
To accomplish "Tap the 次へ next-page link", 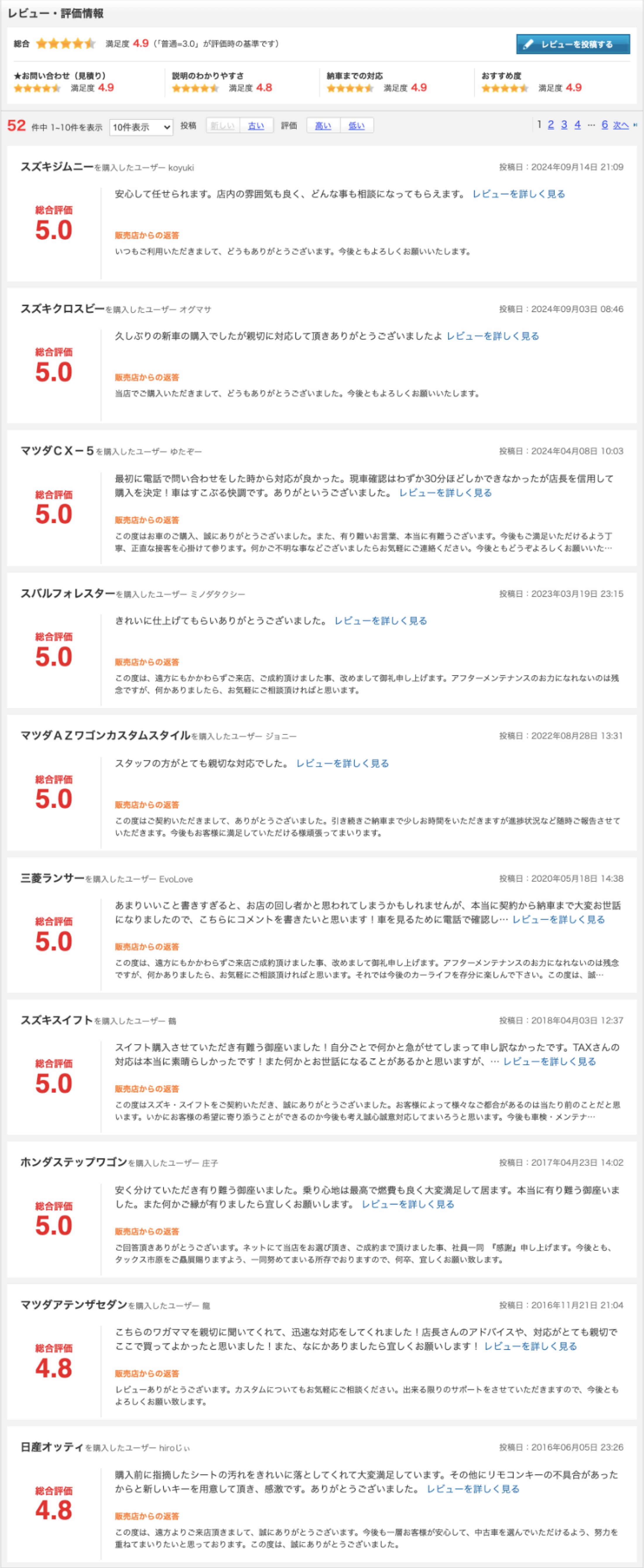I will pos(621,125).
